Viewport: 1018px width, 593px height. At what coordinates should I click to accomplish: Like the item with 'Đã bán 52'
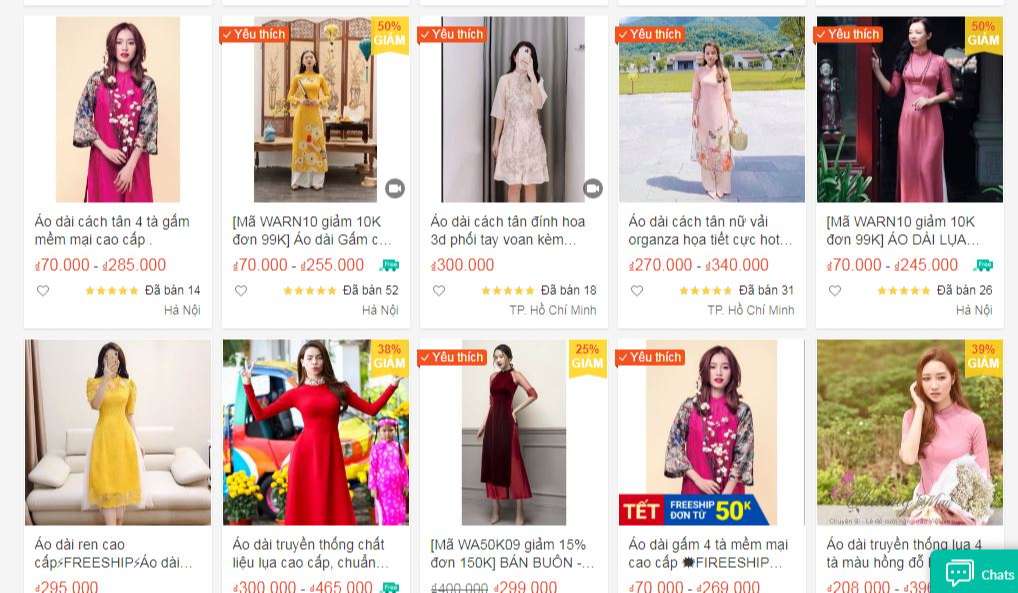coord(241,291)
